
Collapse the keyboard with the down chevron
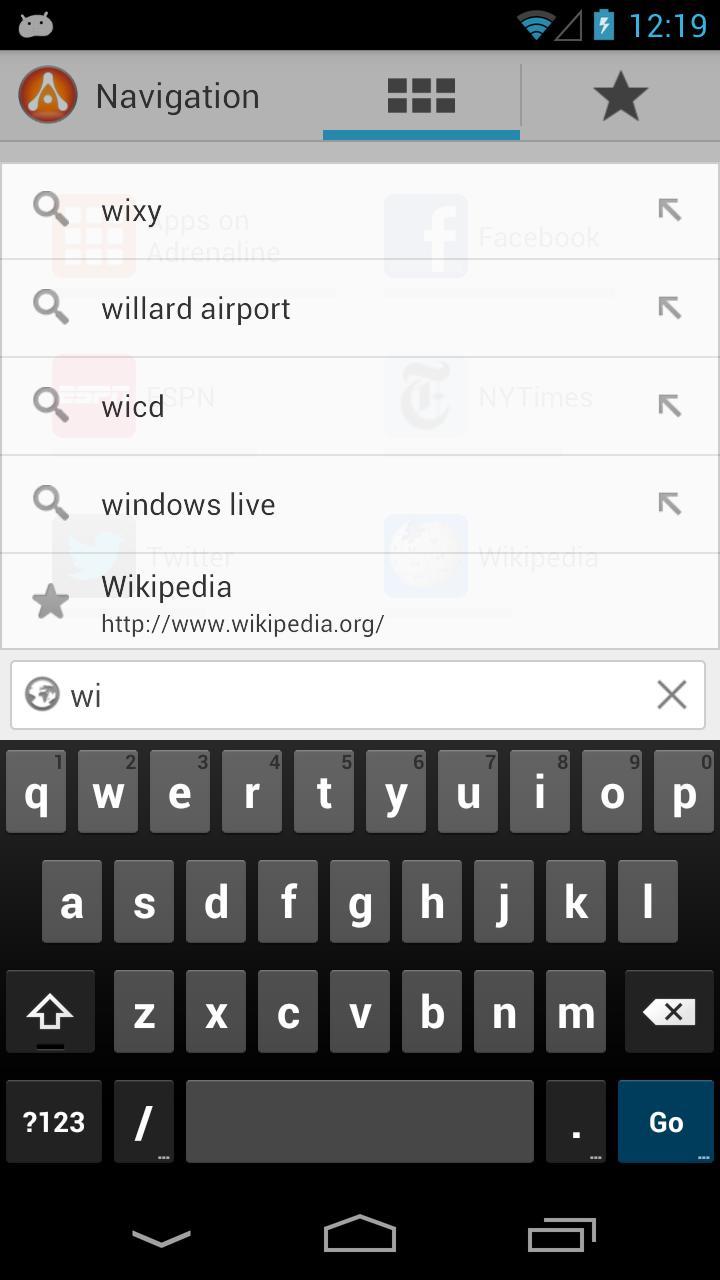click(160, 1235)
